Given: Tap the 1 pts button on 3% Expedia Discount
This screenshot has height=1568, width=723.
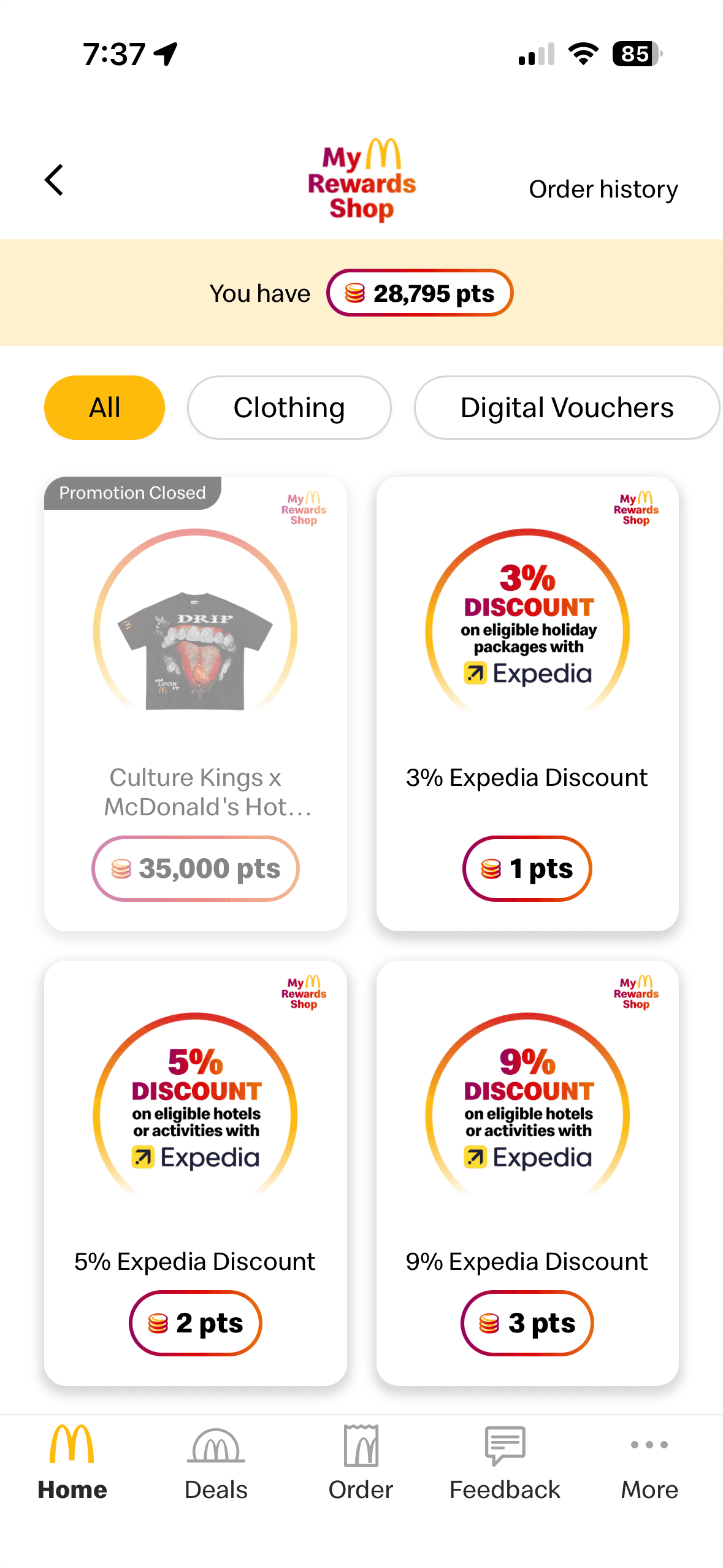Looking at the screenshot, I should click(x=527, y=869).
